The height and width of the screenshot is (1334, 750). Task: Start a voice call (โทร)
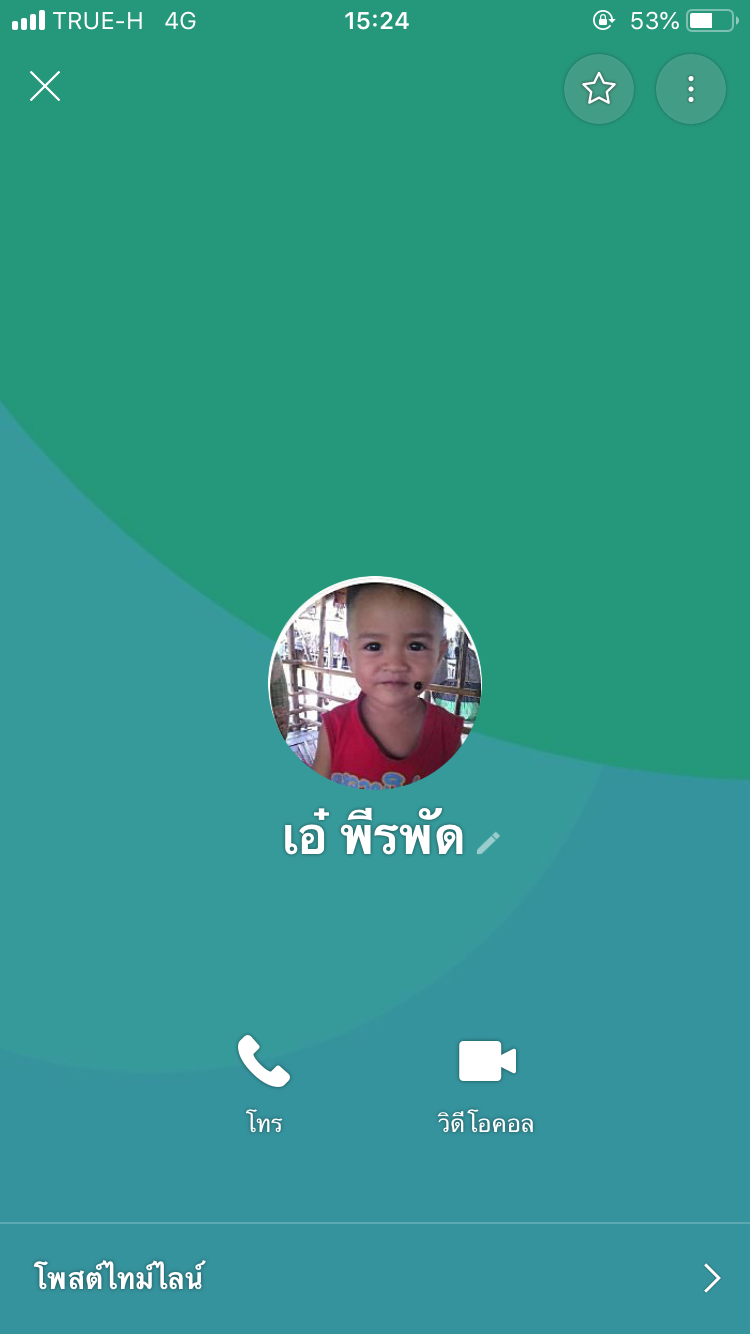coord(264,1081)
